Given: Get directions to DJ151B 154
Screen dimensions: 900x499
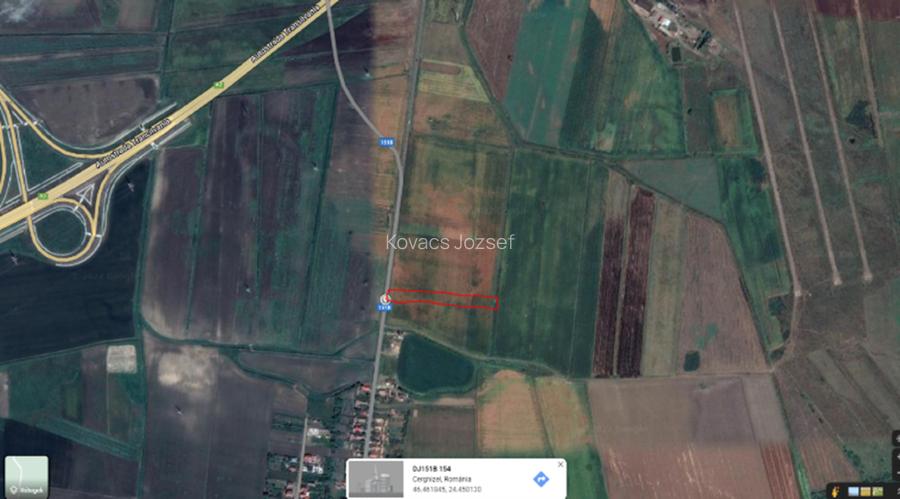Looking at the screenshot, I should click(541, 479).
